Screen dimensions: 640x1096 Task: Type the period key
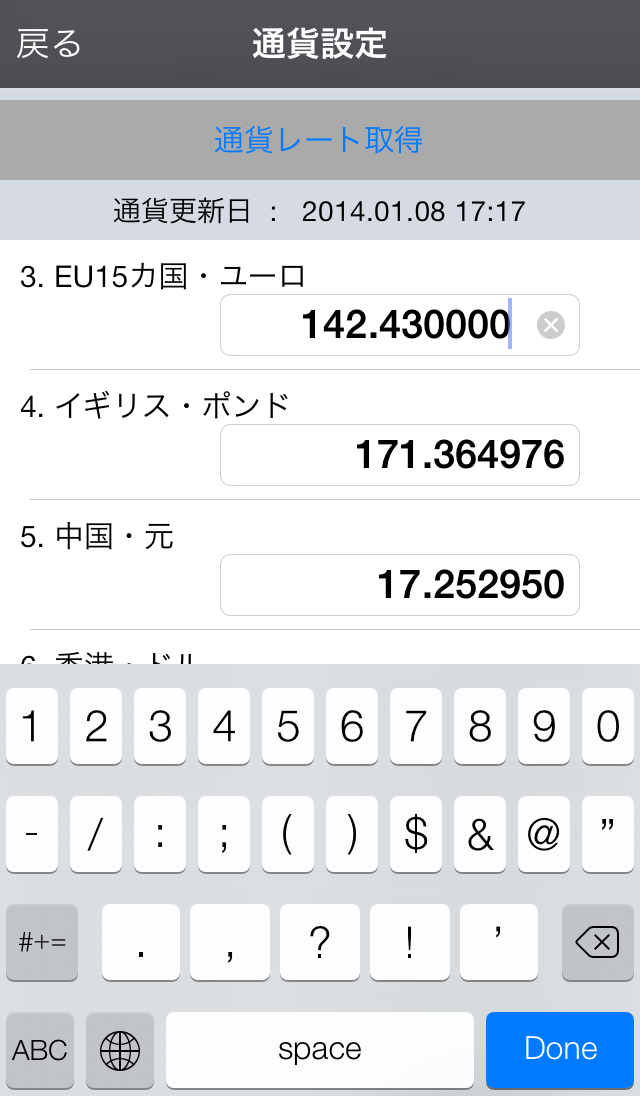(141, 942)
